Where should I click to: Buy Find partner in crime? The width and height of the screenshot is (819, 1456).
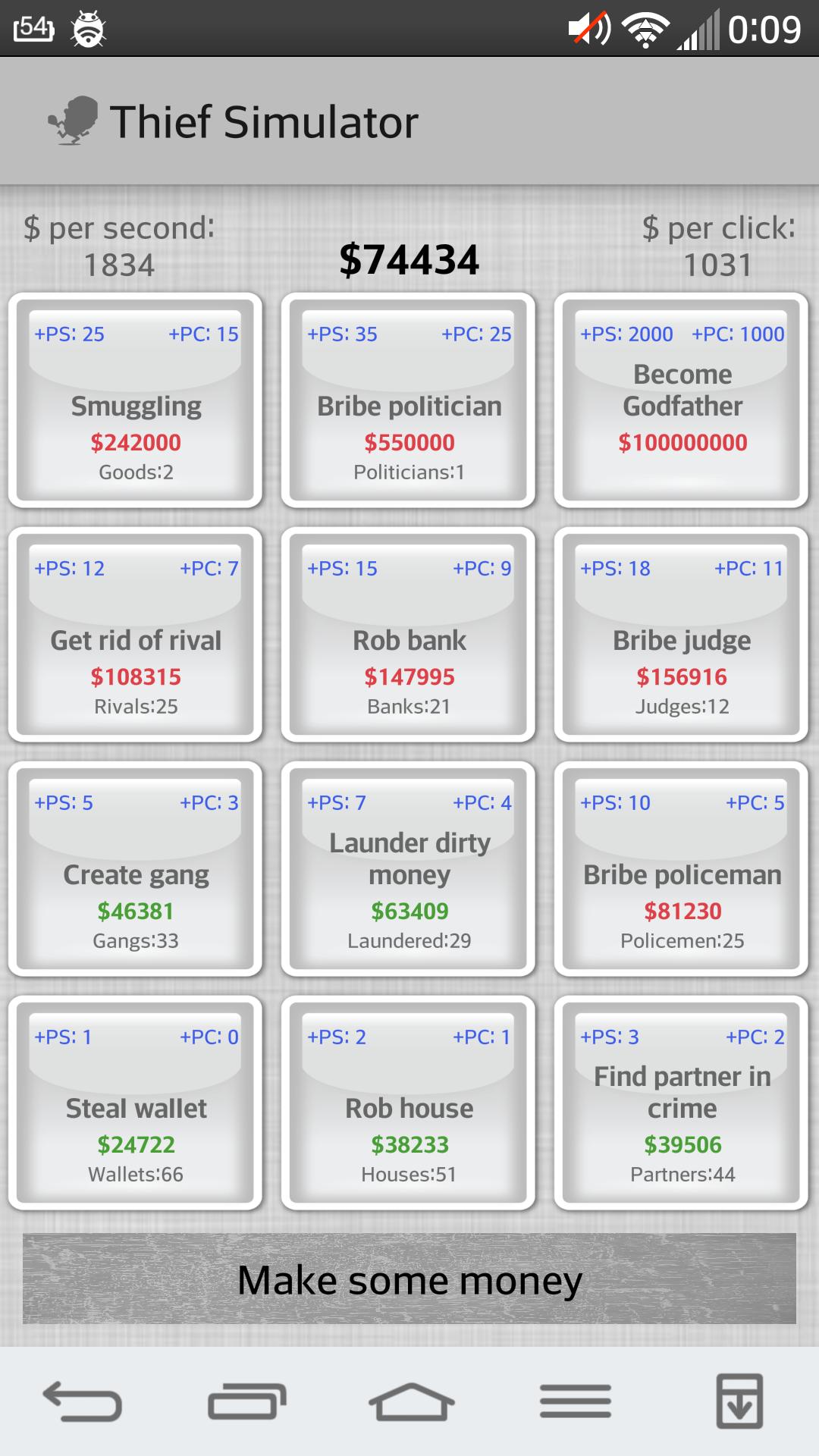(x=682, y=1103)
